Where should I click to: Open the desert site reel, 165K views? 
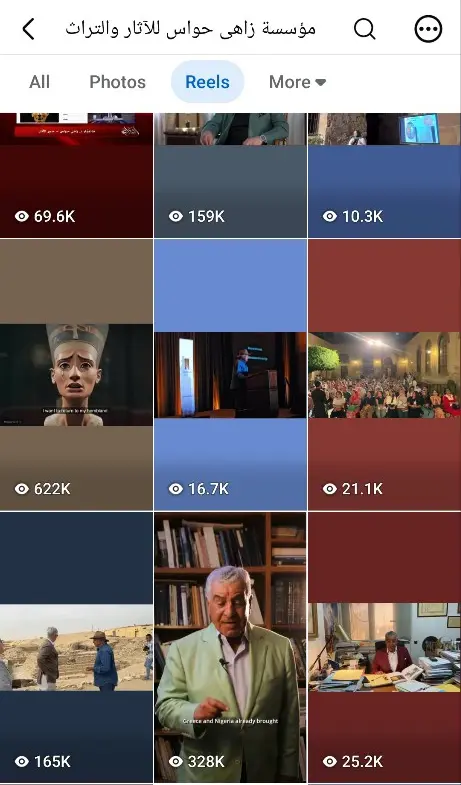pos(76,647)
